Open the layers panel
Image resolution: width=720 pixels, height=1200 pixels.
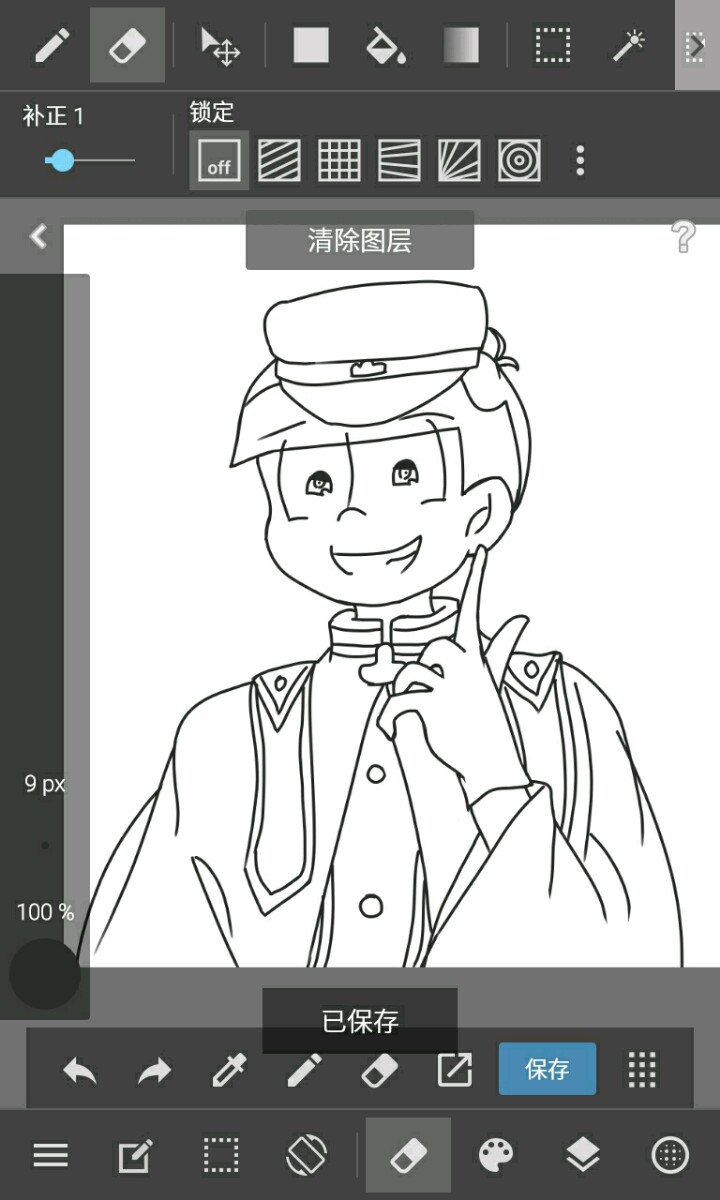pyautogui.click(x=583, y=1156)
